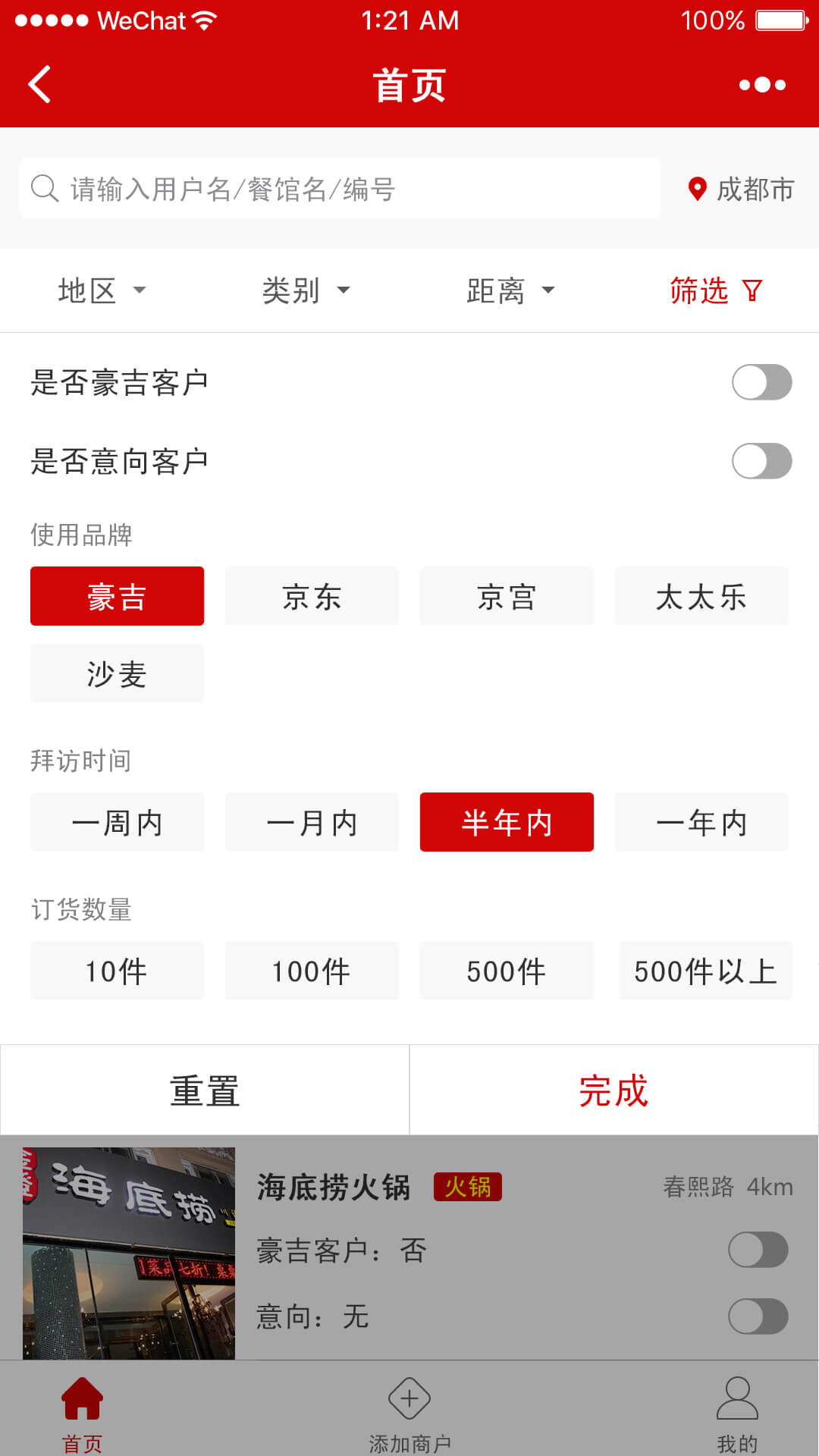Confirm filters with 完成
Image resolution: width=819 pixels, height=1456 pixels.
[x=613, y=1090]
